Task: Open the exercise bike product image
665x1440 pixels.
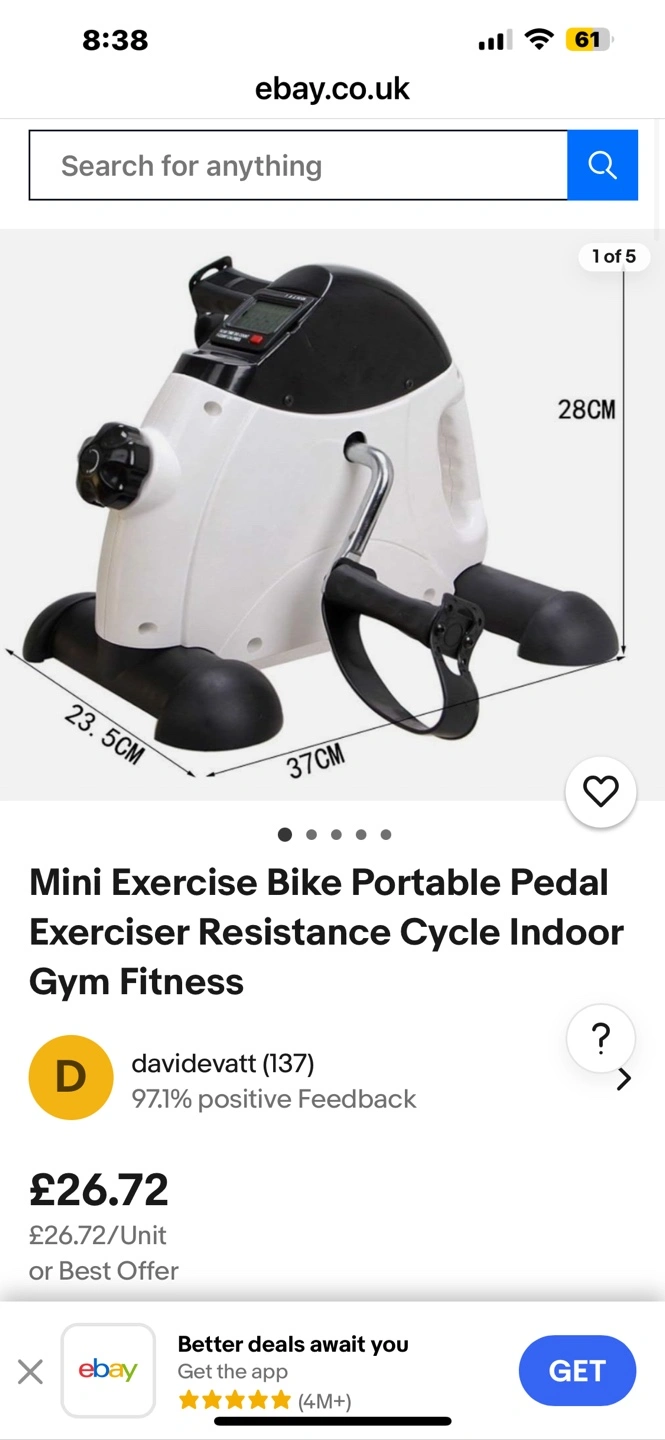Action: pyautogui.click(x=320, y=500)
